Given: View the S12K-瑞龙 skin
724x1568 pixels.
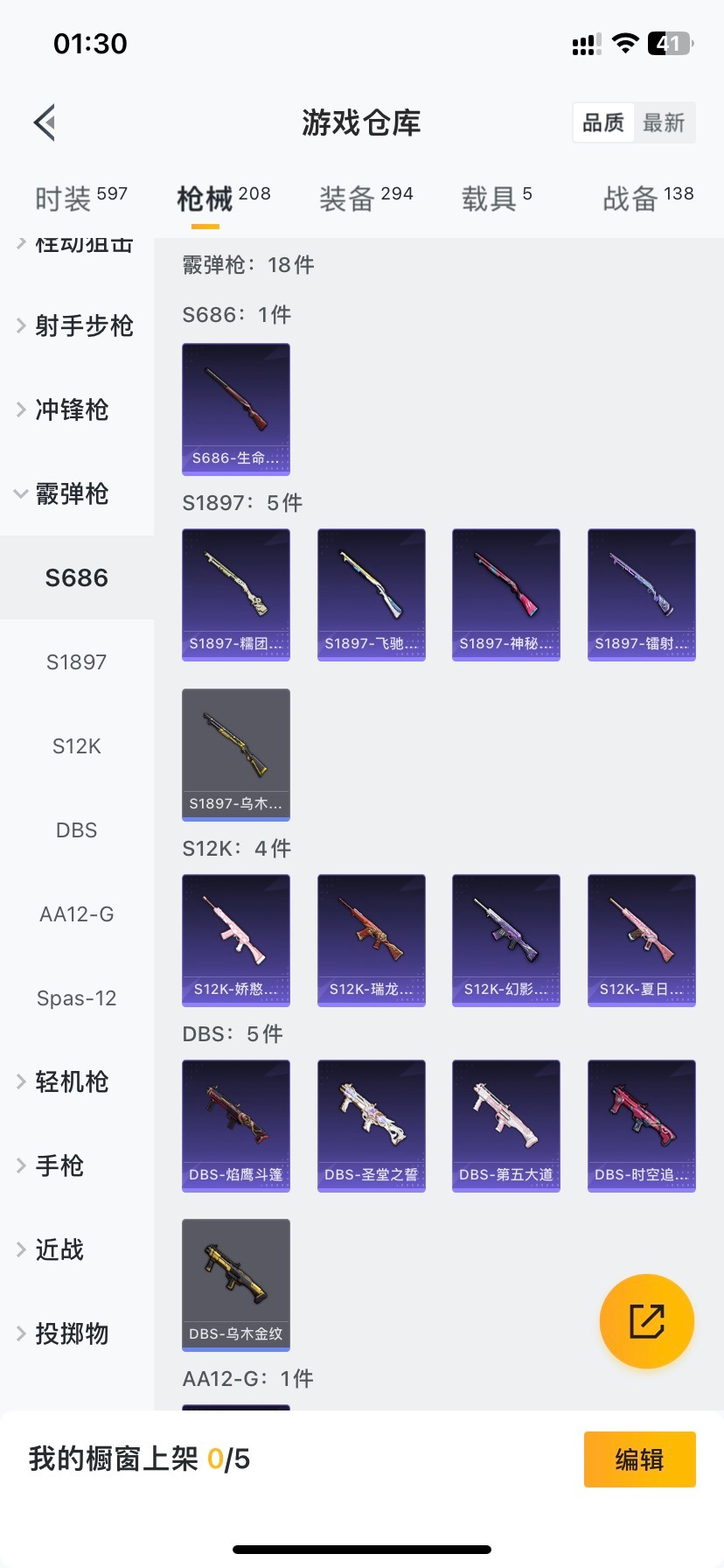Looking at the screenshot, I should click(x=372, y=940).
